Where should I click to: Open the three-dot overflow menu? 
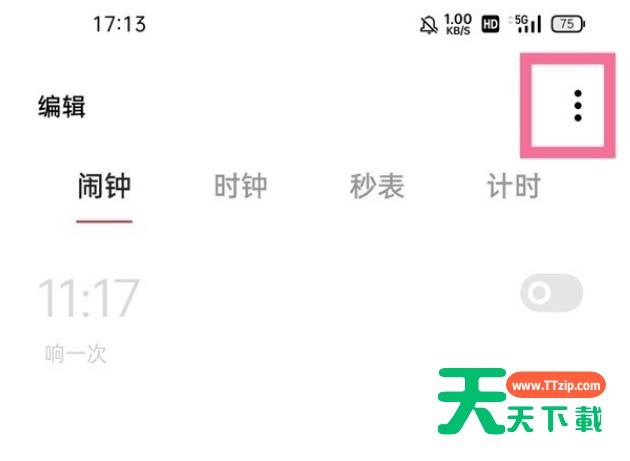click(x=577, y=106)
